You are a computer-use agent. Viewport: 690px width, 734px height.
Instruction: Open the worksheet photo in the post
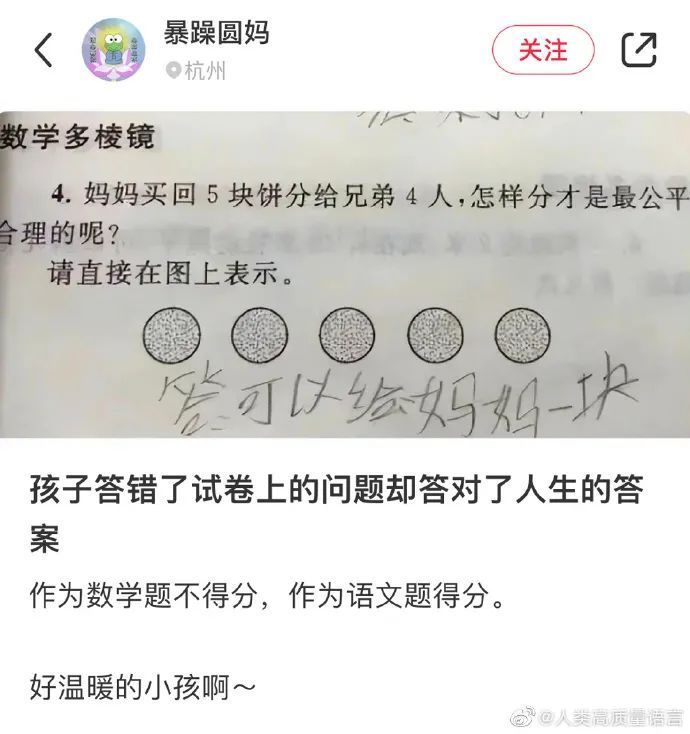click(x=345, y=275)
